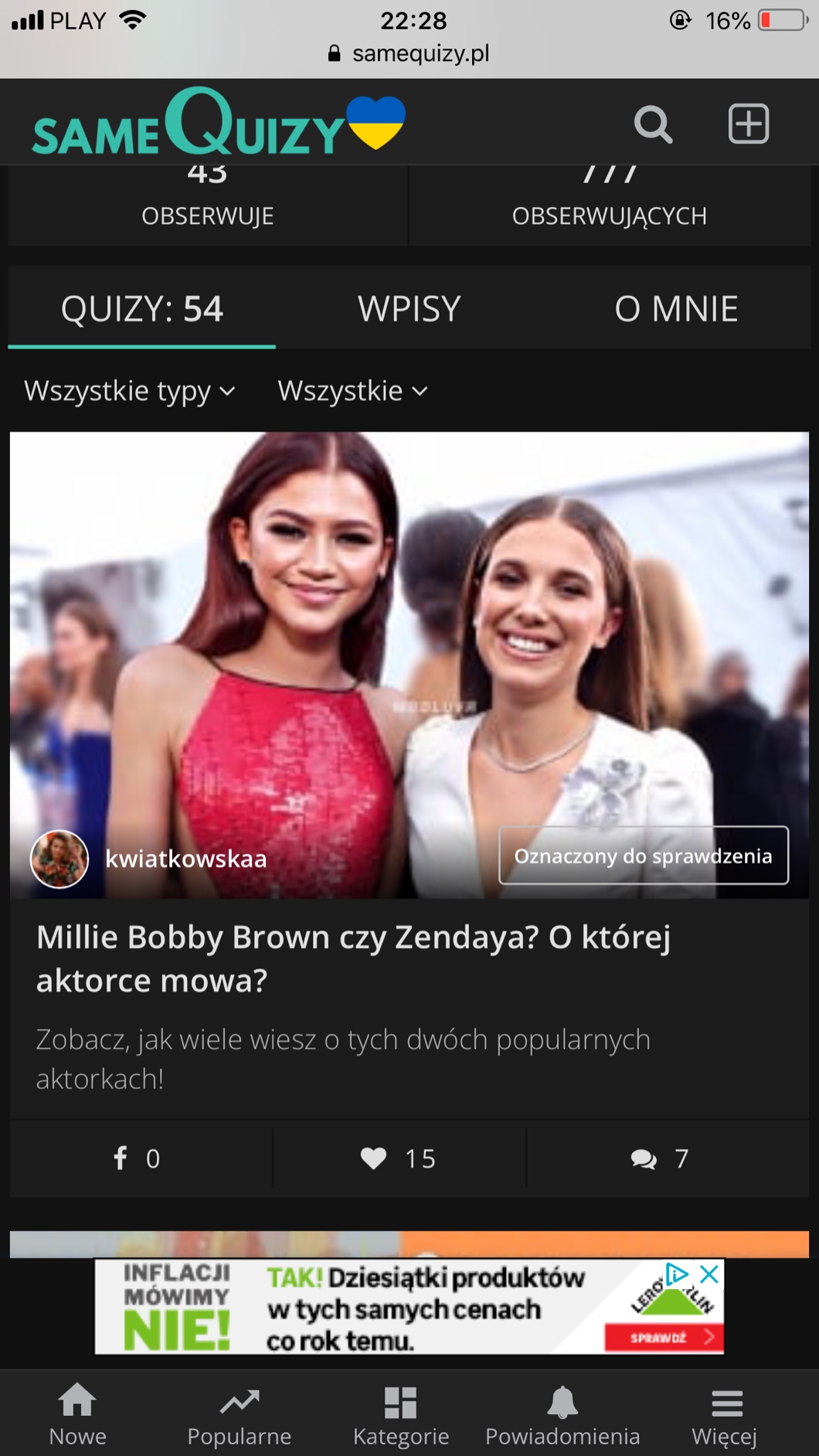Image resolution: width=819 pixels, height=1456 pixels.
Task: Select the QUIZY: 54 tab
Action: click(x=142, y=308)
